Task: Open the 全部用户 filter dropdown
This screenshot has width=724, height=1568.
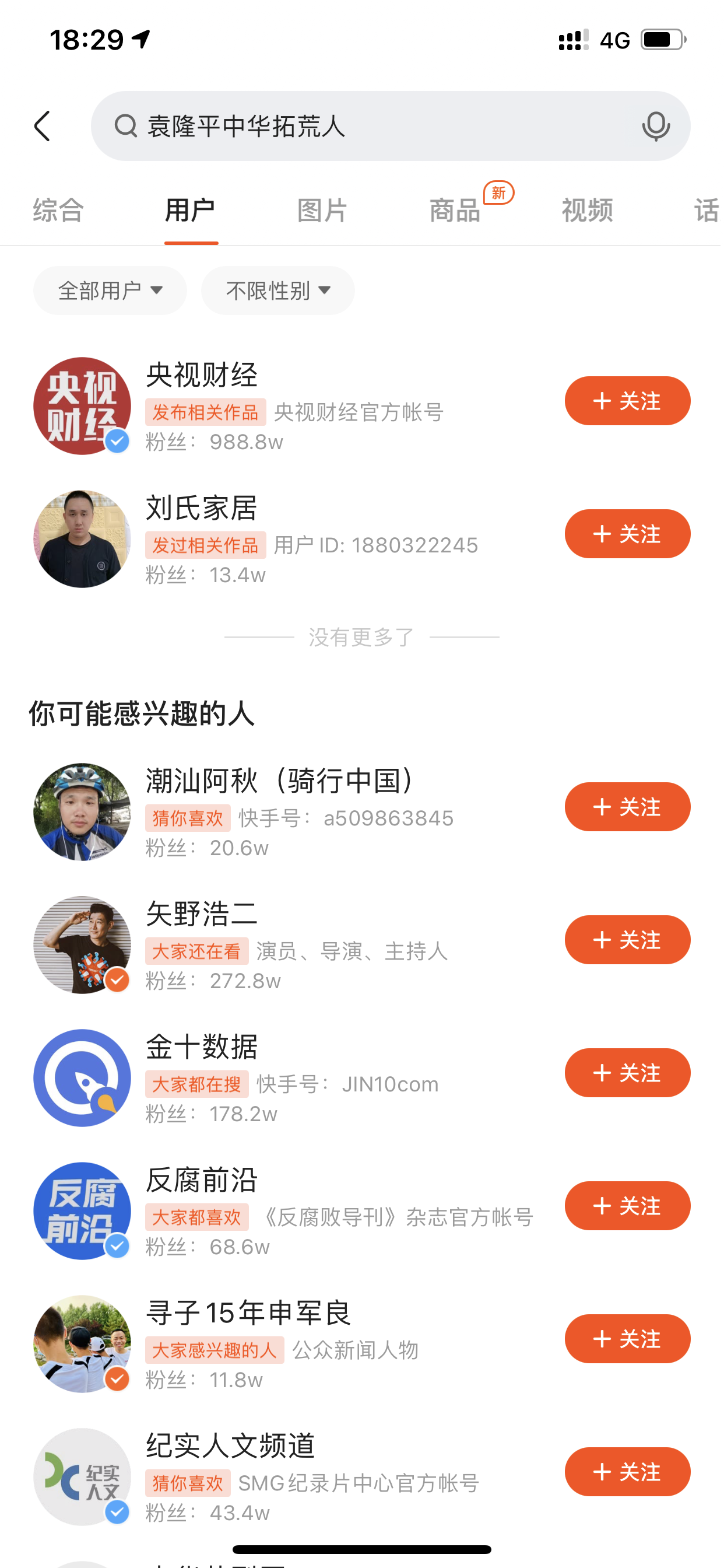Action: point(110,290)
